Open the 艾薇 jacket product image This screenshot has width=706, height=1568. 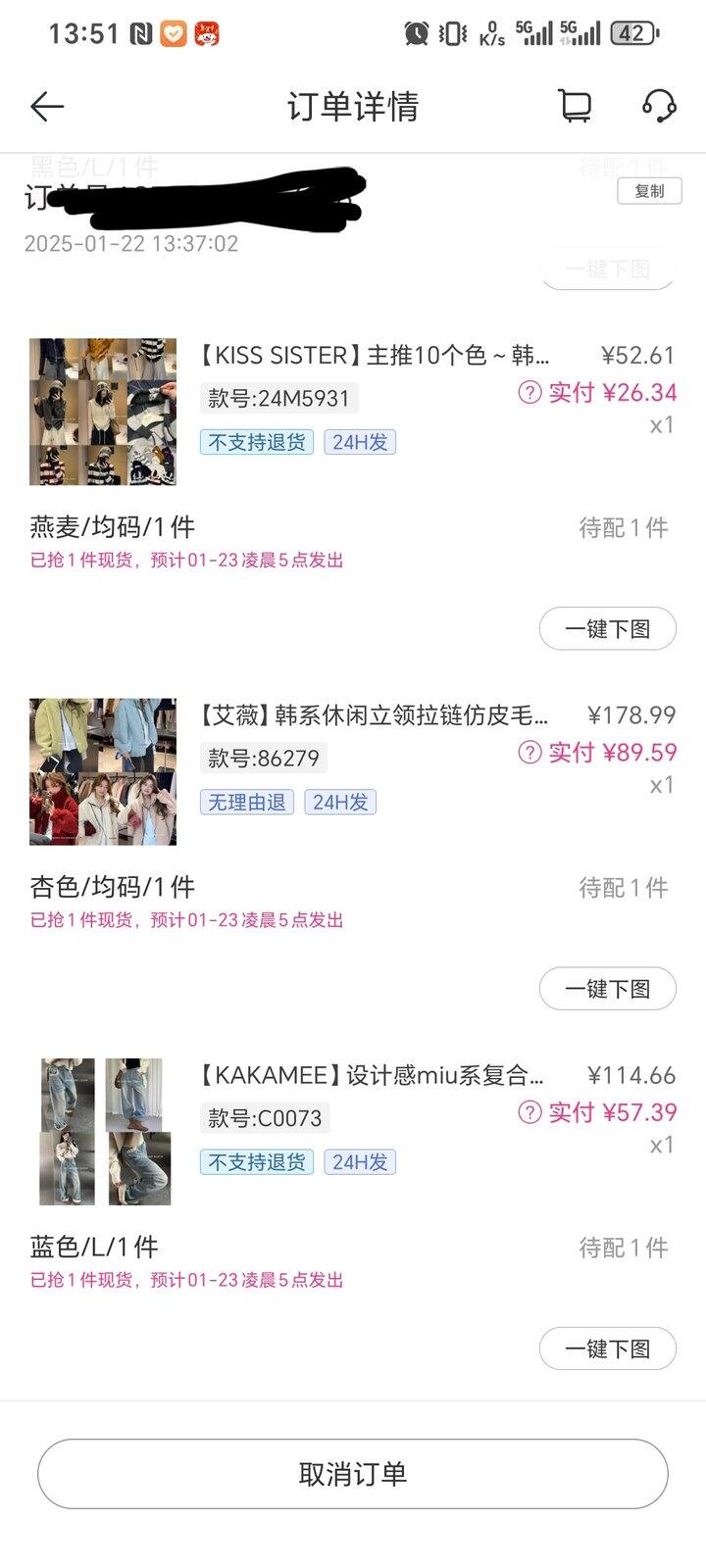(x=103, y=771)
